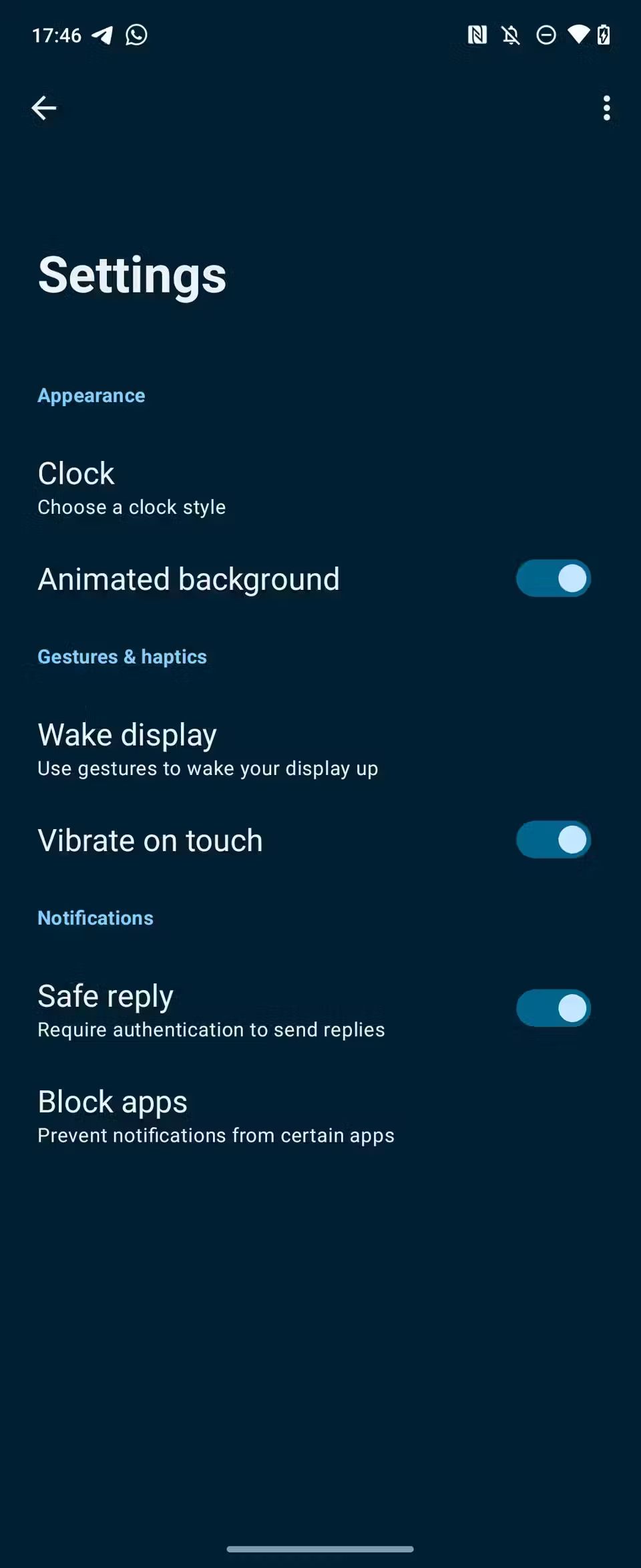The image size is (641, 1568).
Task: Tap the Gestures & haptics header
Action: [122, 656]
